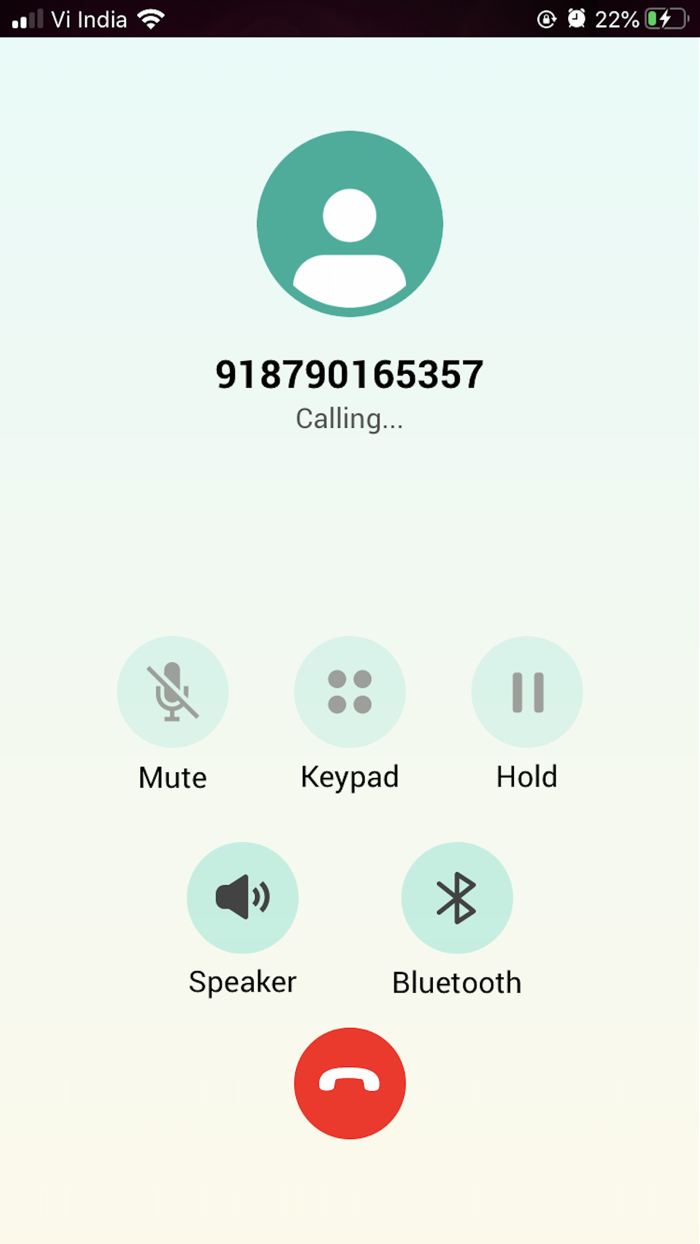Mute the microphone during the call
Screen dimensions: 700x1244
(x=173, y=692)
